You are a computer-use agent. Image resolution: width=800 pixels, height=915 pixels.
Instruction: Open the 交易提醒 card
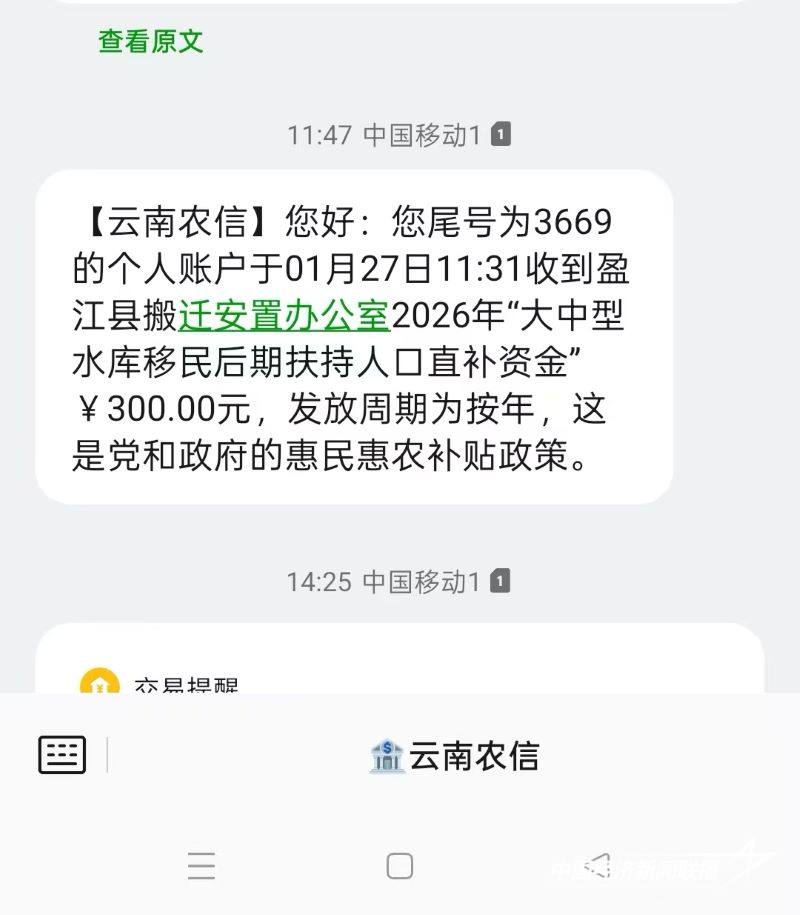tap(187, 683)
